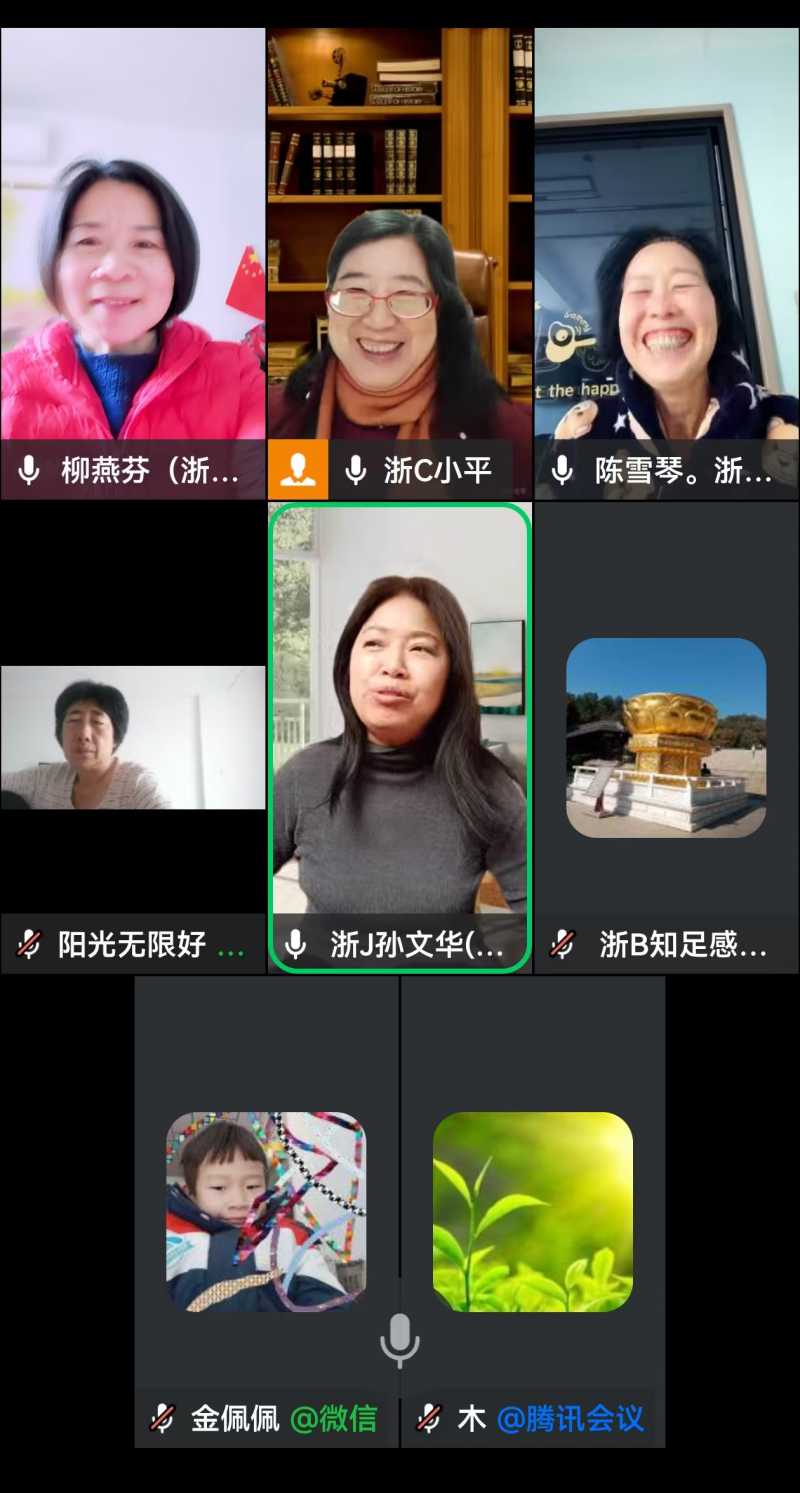The height and width of the screenshot is (1493, 800).
Task: Tap the floating microphone button
Action: click(399, 1340)
